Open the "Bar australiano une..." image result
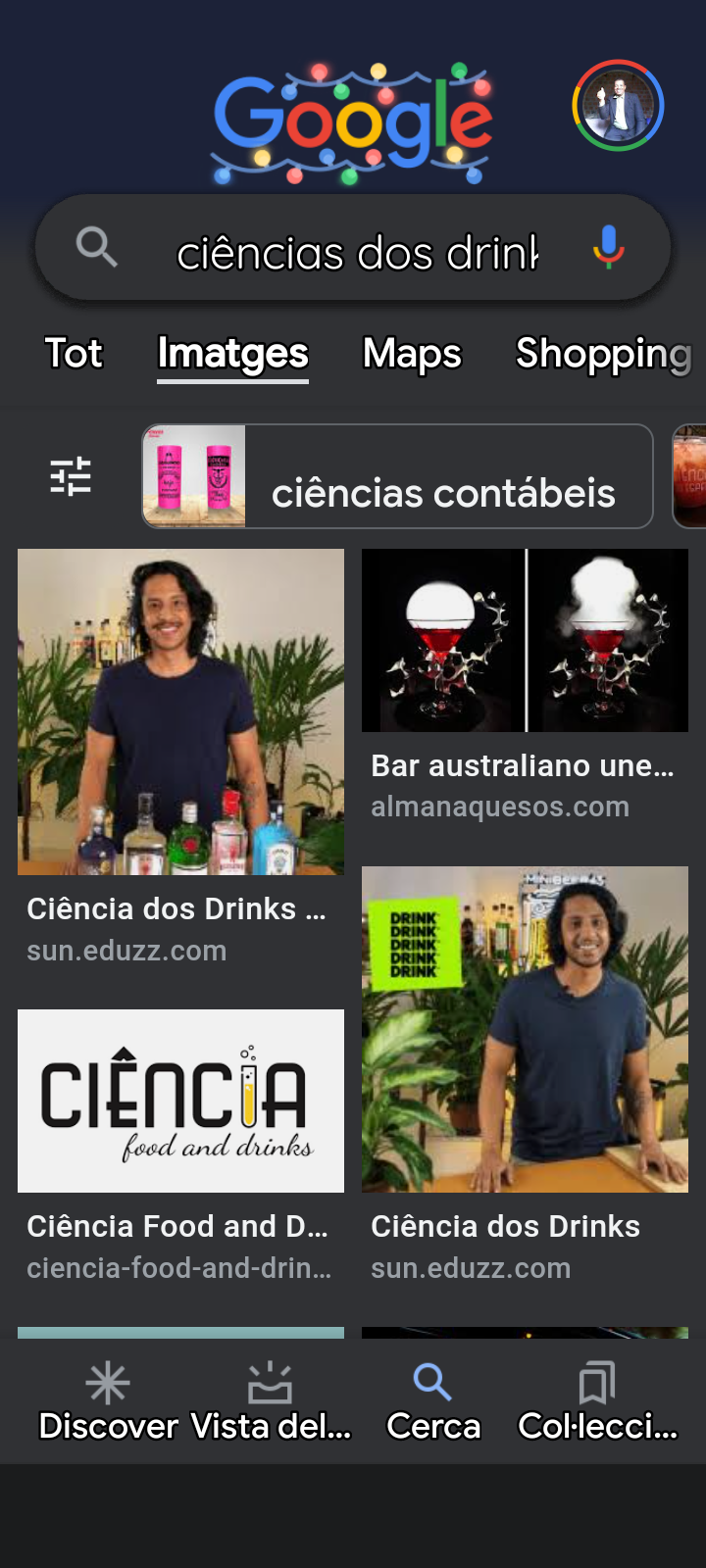Screen dimensions: 706x1568 (x=525, y=641)
